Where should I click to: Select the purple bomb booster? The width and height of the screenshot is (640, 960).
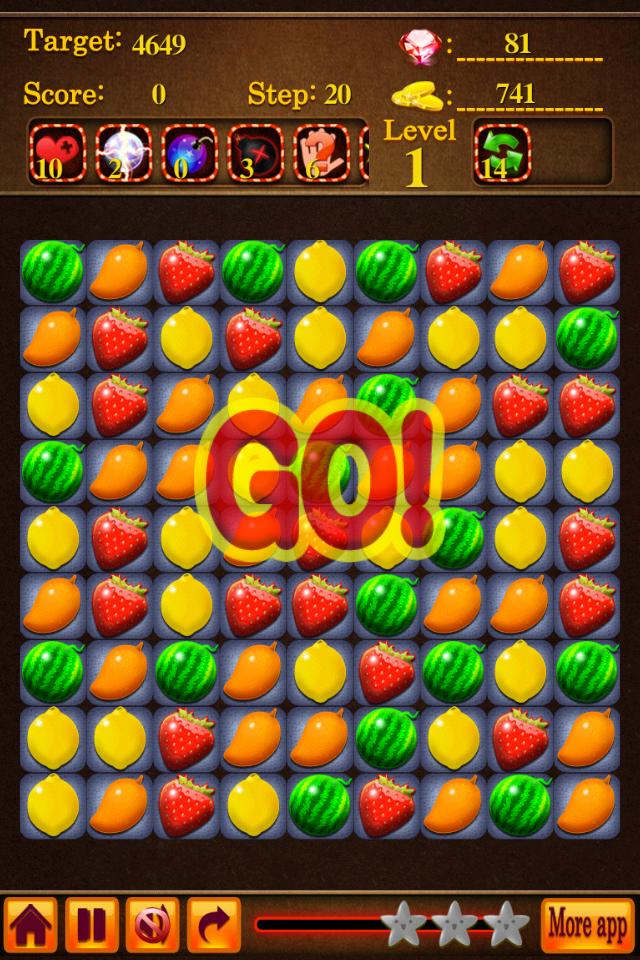[189, 152]
